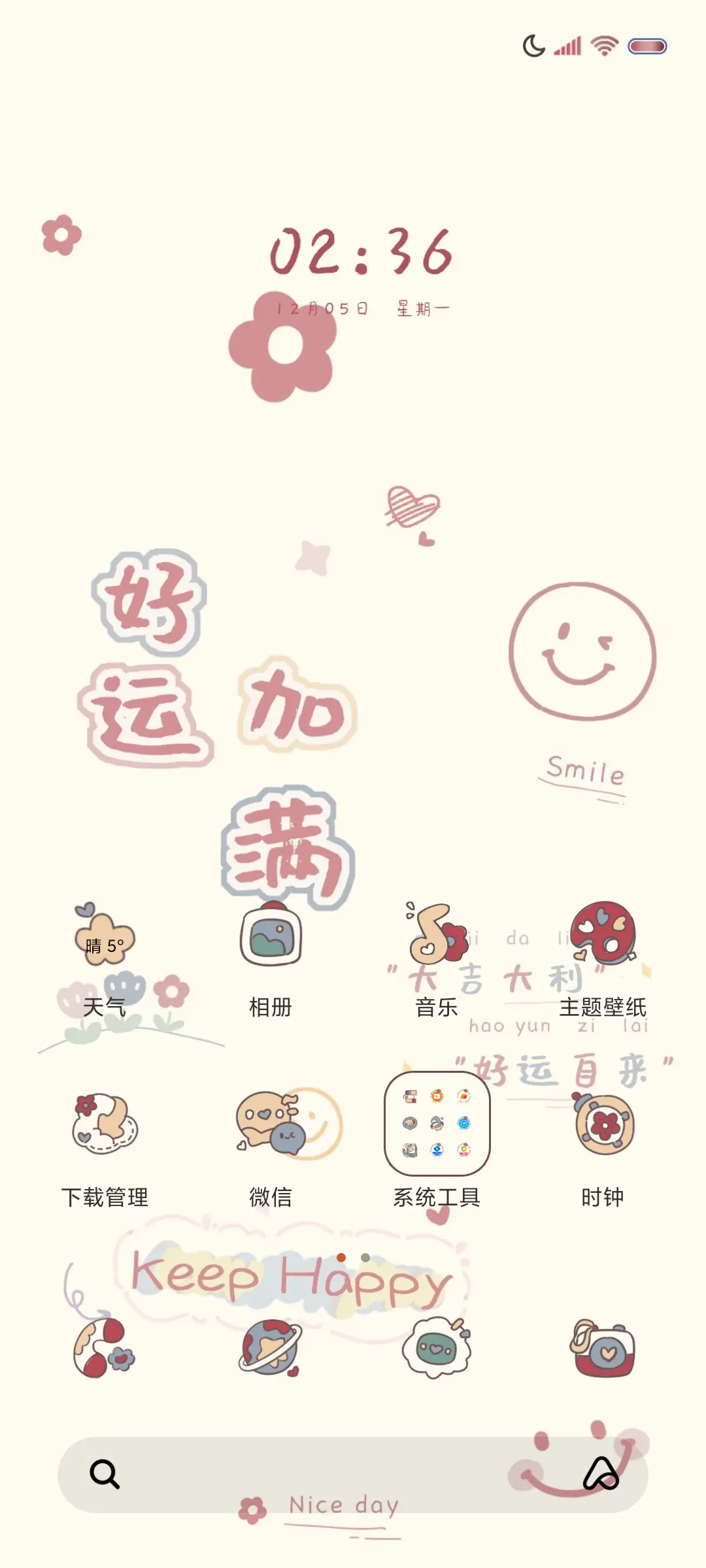
Task: Tap the orange first-page indicator dot
Action: pyautogui.click(x=340, y=1257)
